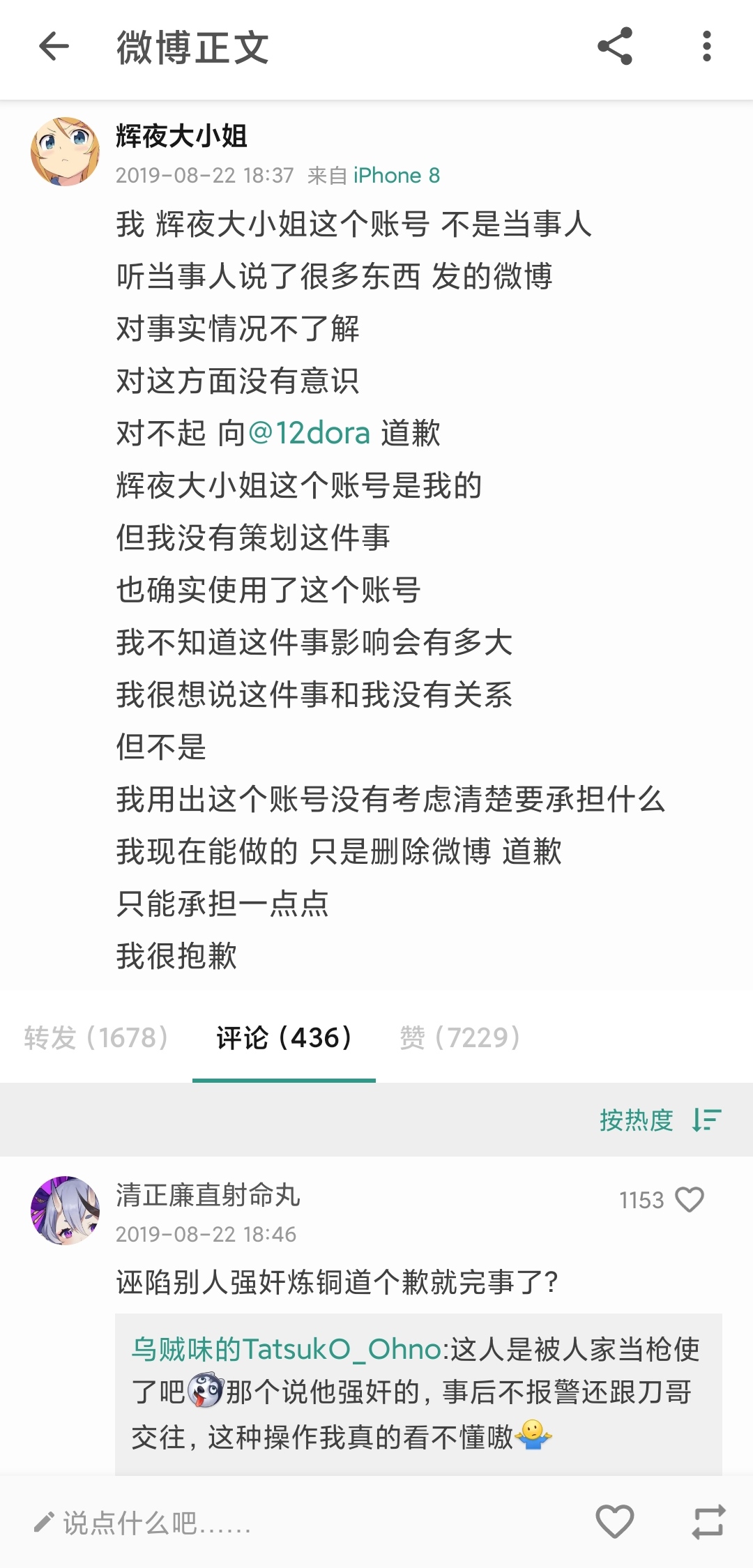Like this post from the bottom bar

pos(614,1521)
